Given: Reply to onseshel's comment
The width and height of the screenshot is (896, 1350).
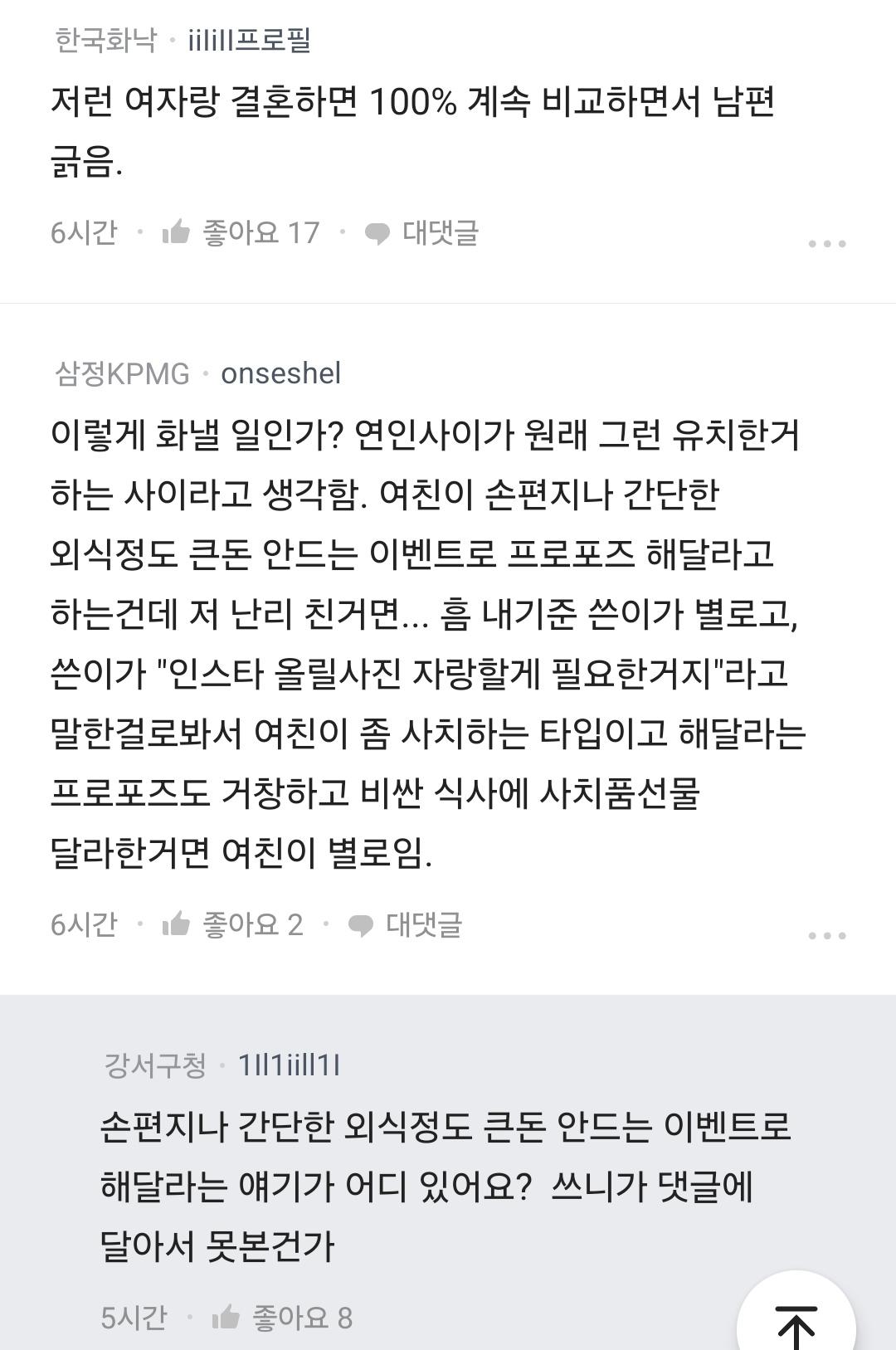Looking at the screenshot, I should pyautogui.click(x=406, y=924).
